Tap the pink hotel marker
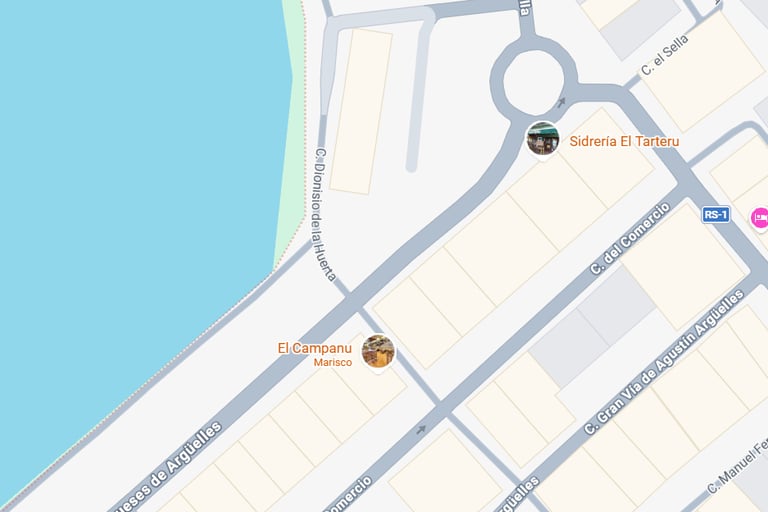Viewport: 768px width, 512px height. click(760, 218)
